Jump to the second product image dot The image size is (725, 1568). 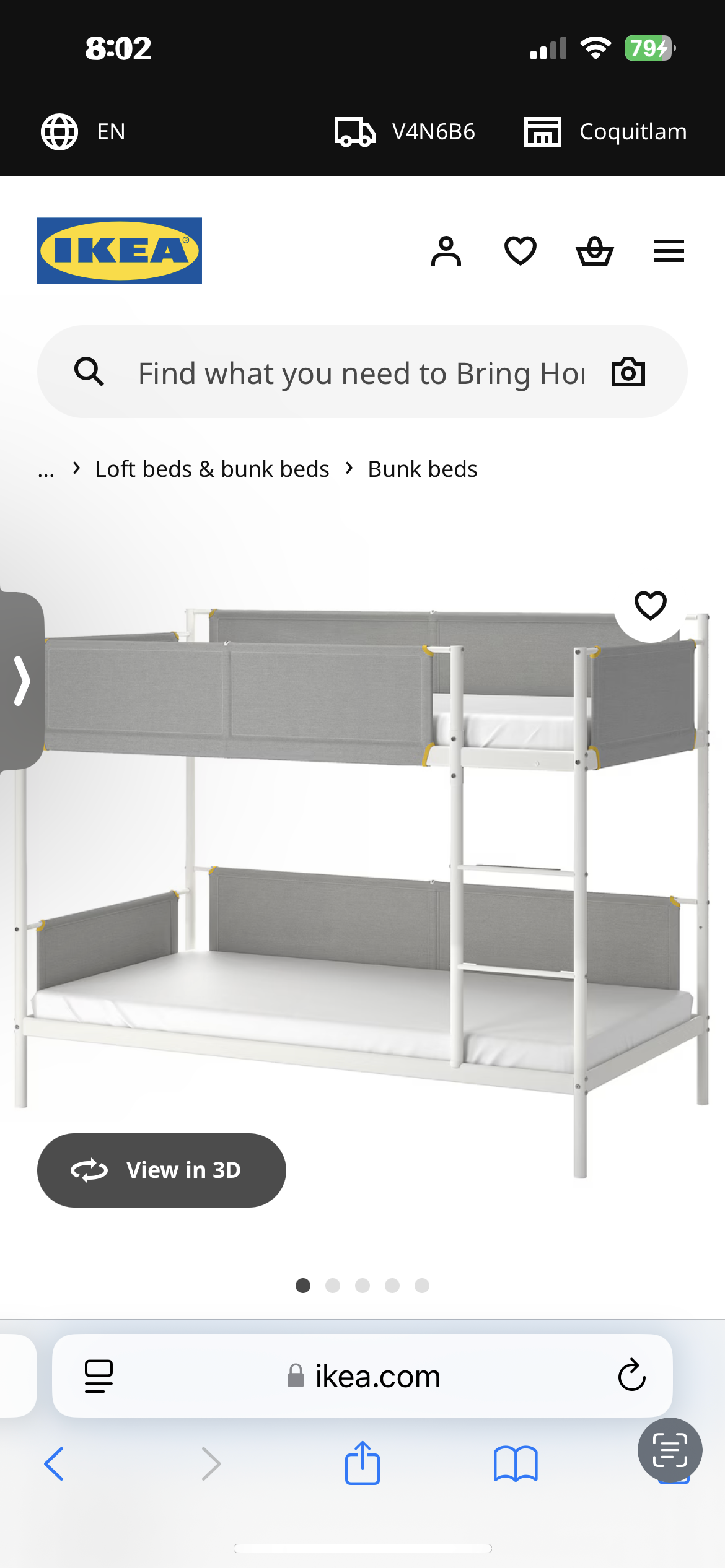(x=333, y=1286)
